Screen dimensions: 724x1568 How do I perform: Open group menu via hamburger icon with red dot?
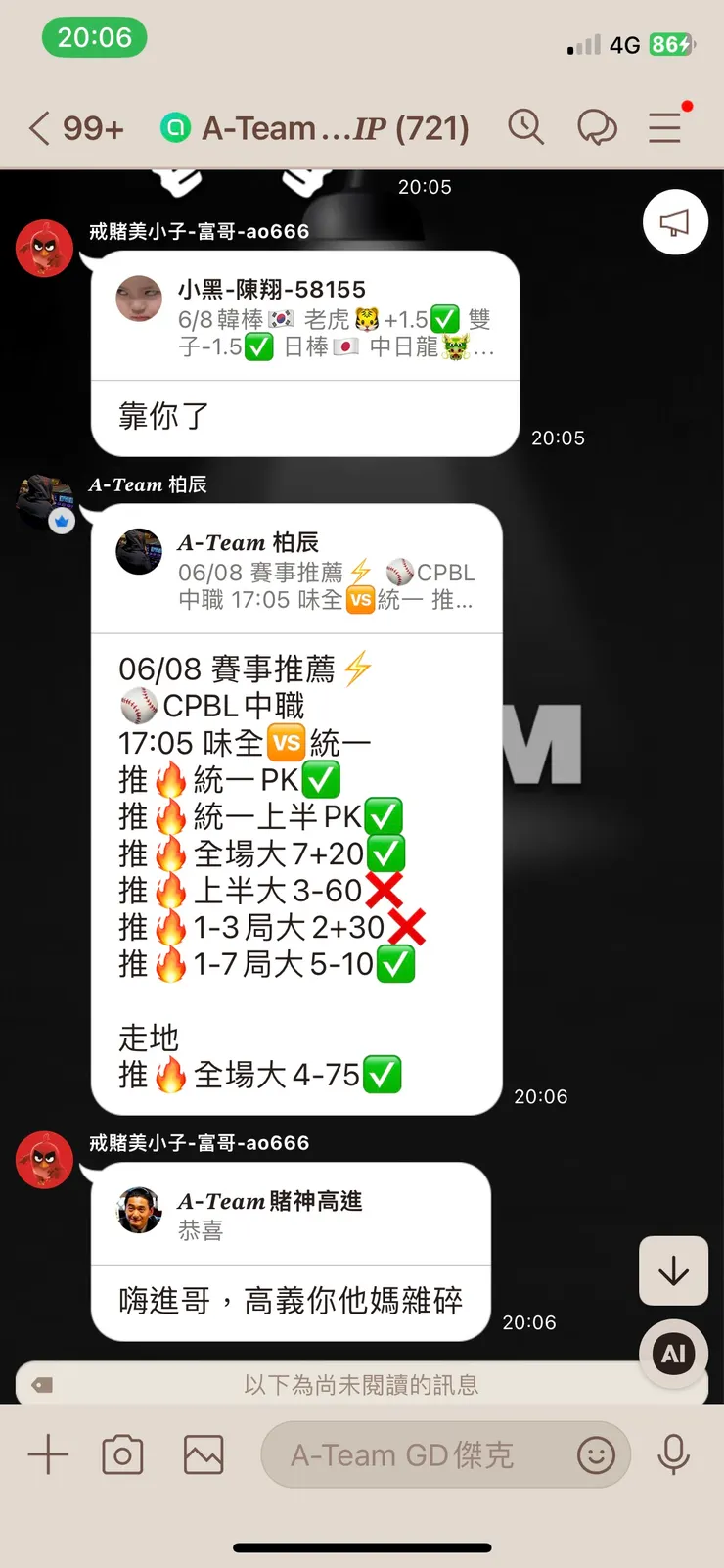(x=664, y=127)
